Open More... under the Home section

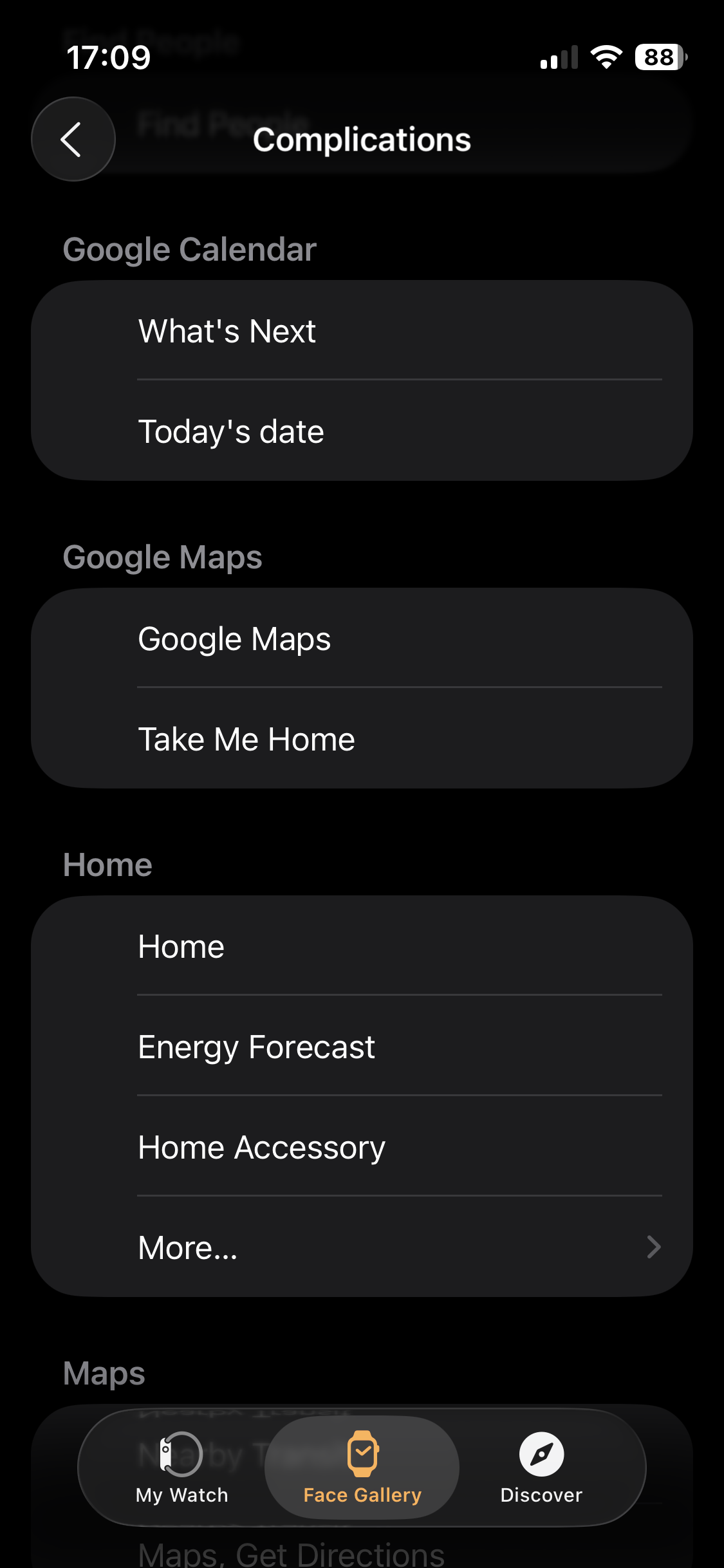point(360,1247)
